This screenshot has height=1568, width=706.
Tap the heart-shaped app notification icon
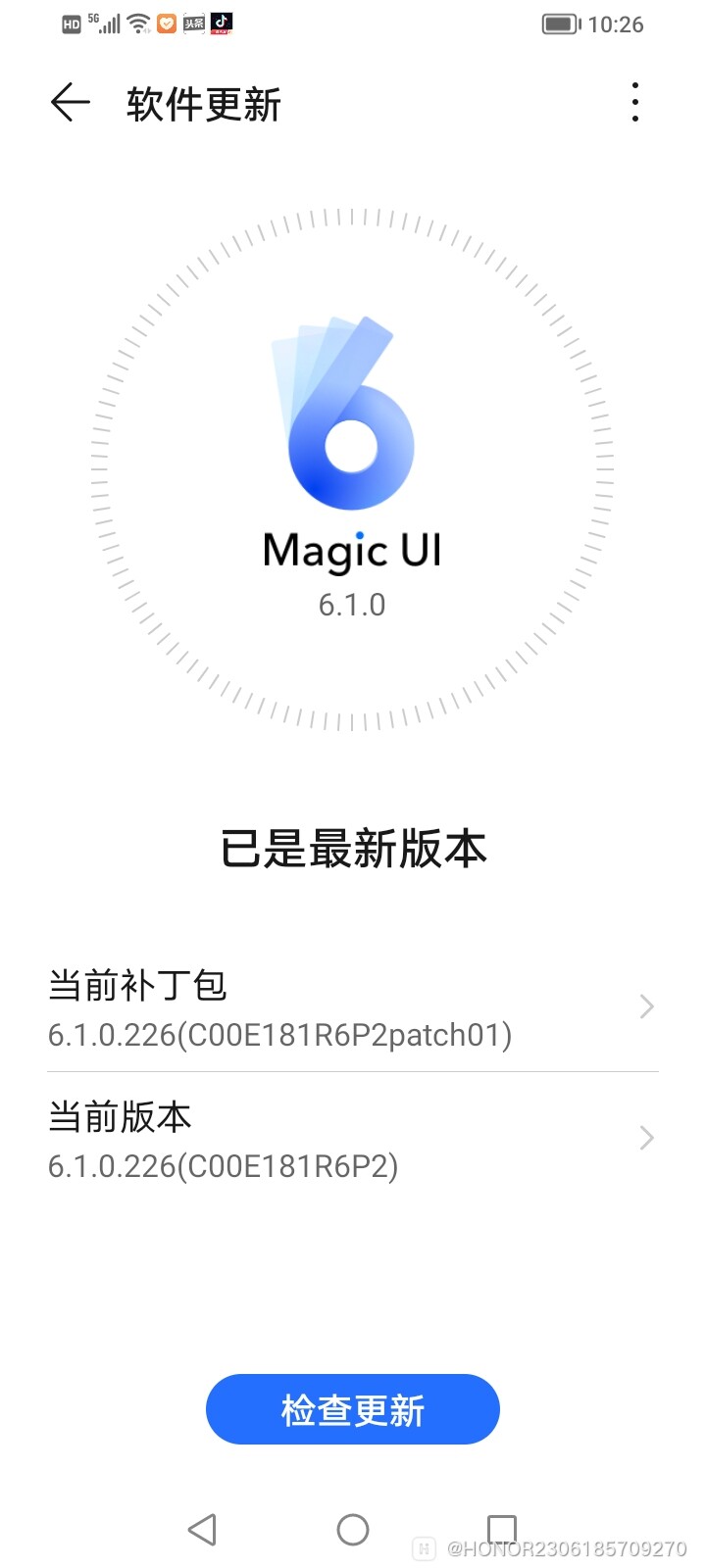pyautogui.click(x=165, y=24)
